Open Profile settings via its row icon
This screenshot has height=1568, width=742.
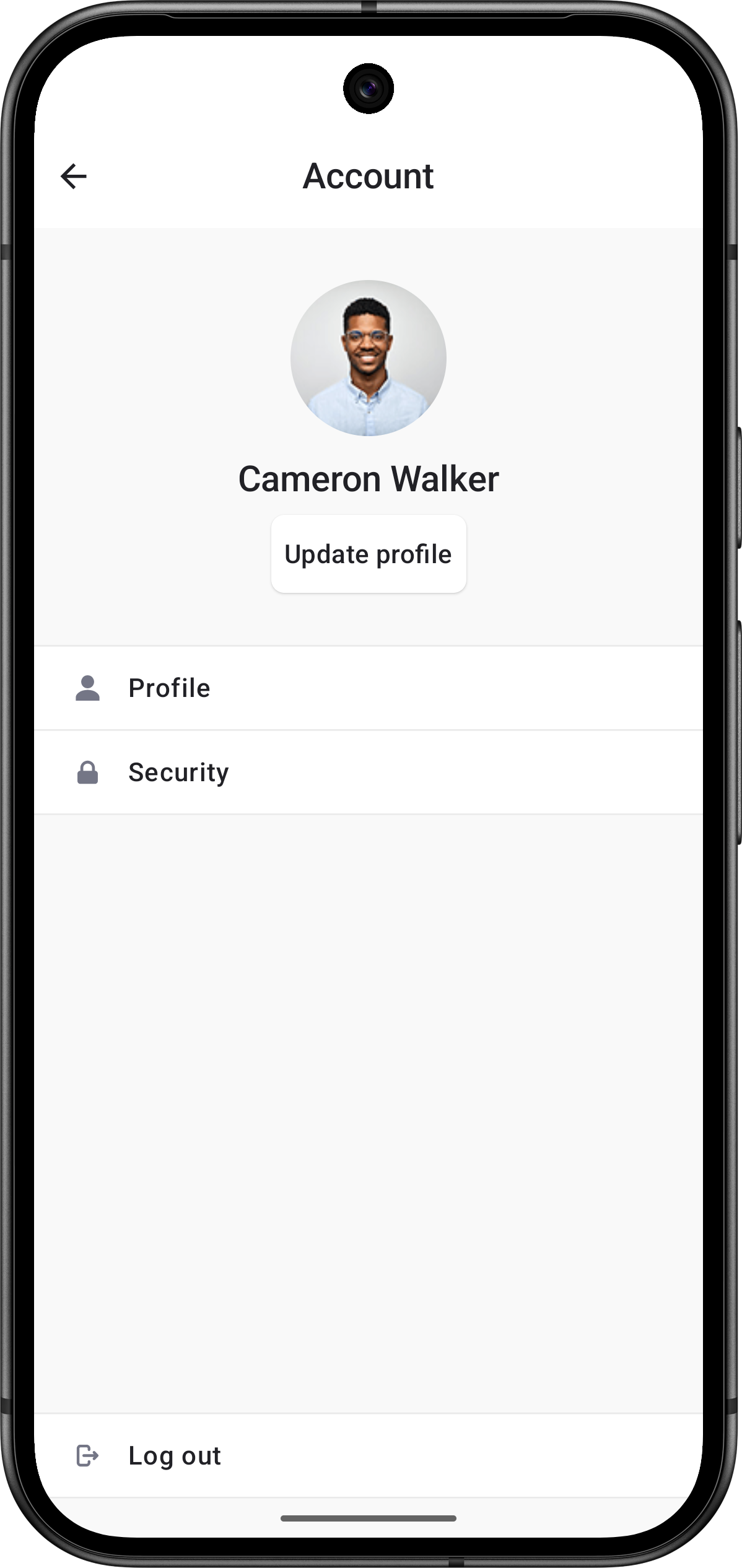[88, 688]
